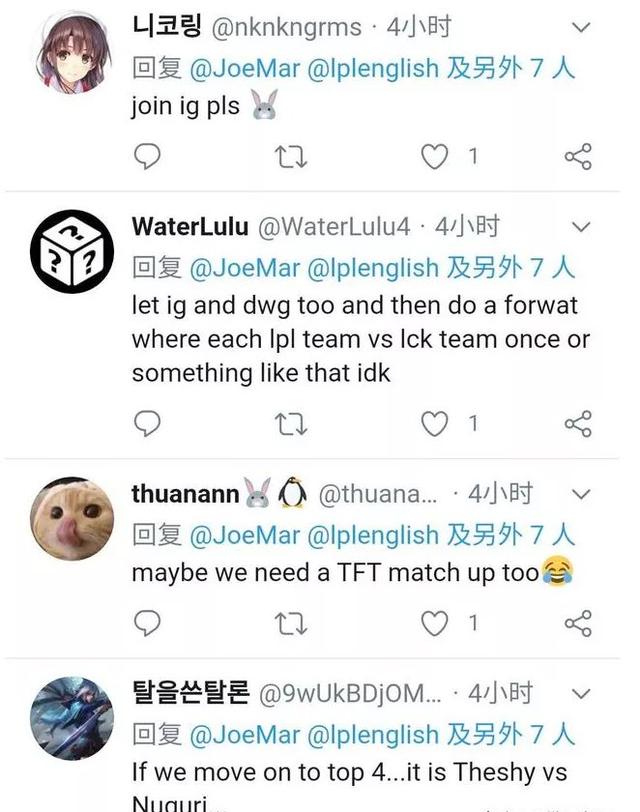This screenshot has height=812, width=640.
Task: Retweet the 'join ig pls' tweet
Action: (x=291, y=156)
